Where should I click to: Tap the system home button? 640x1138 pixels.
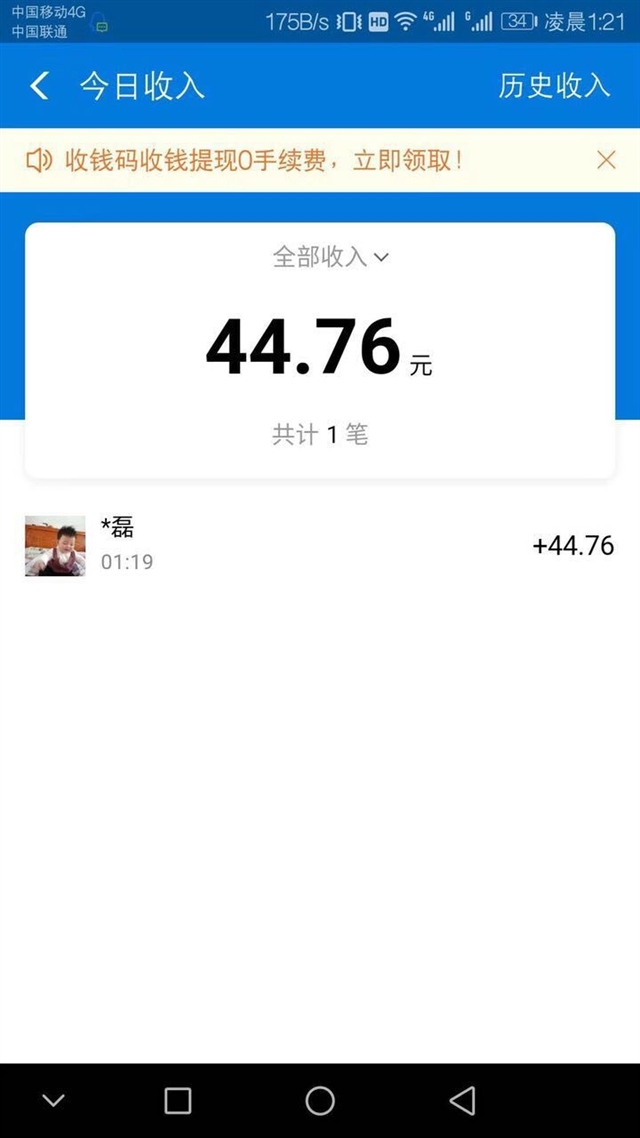[x=320, y=1100]
